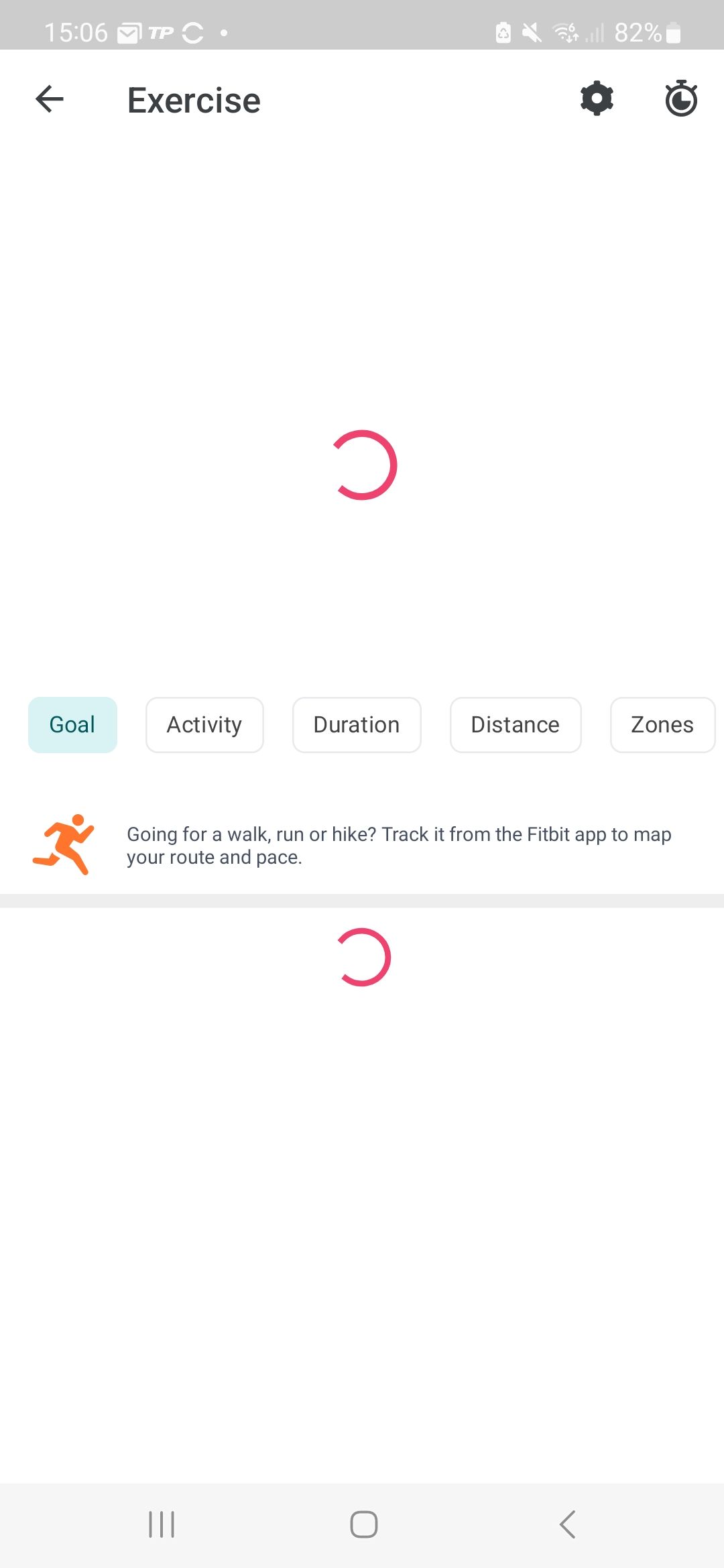
Task: Go back from the Exercise screen
Action: 50,100
